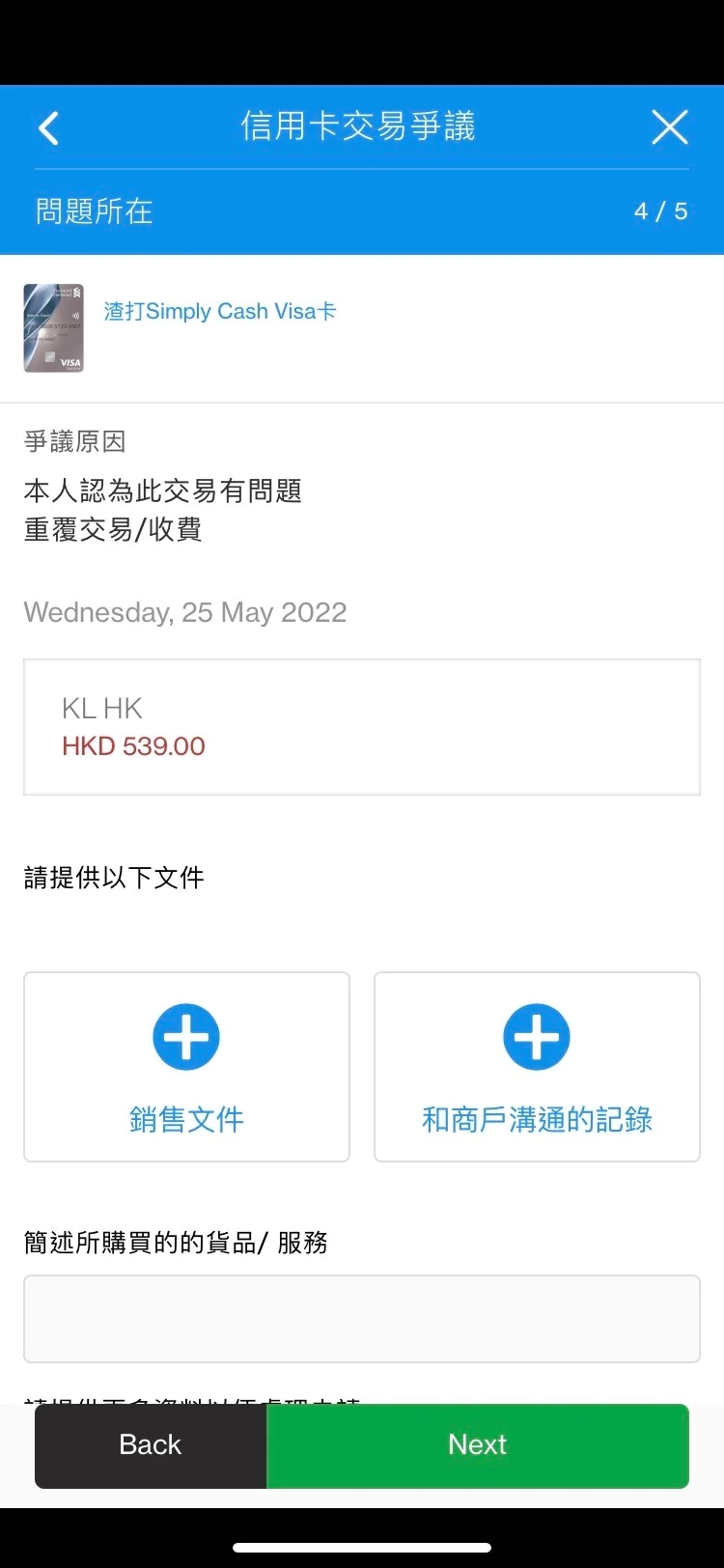
Task: Tap the plus icon to add 銷售文件
Action: (185, 1036)
